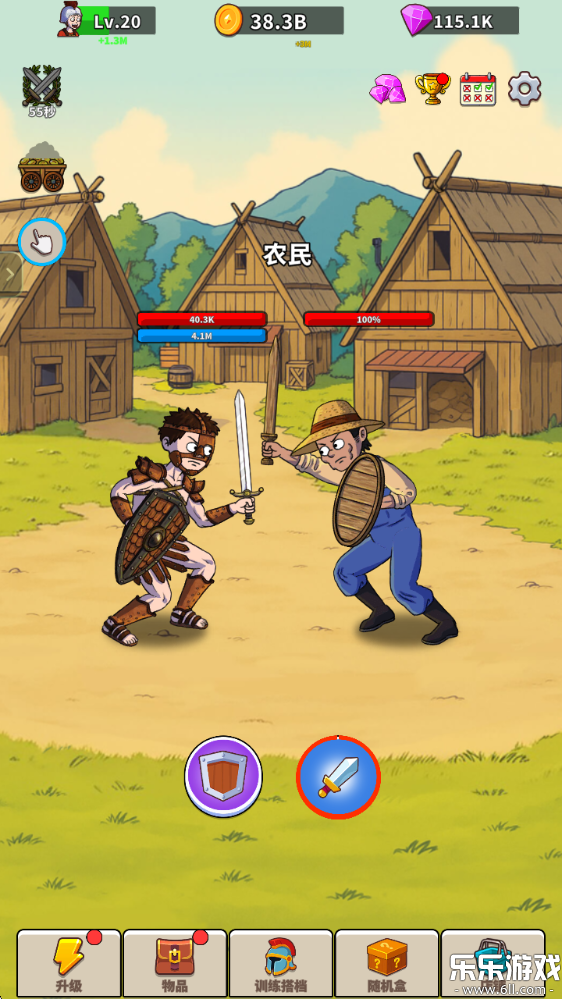Open the 随机盒 random box tab
The height and width of the screenshot is (999, 562).
coord(386,963)
